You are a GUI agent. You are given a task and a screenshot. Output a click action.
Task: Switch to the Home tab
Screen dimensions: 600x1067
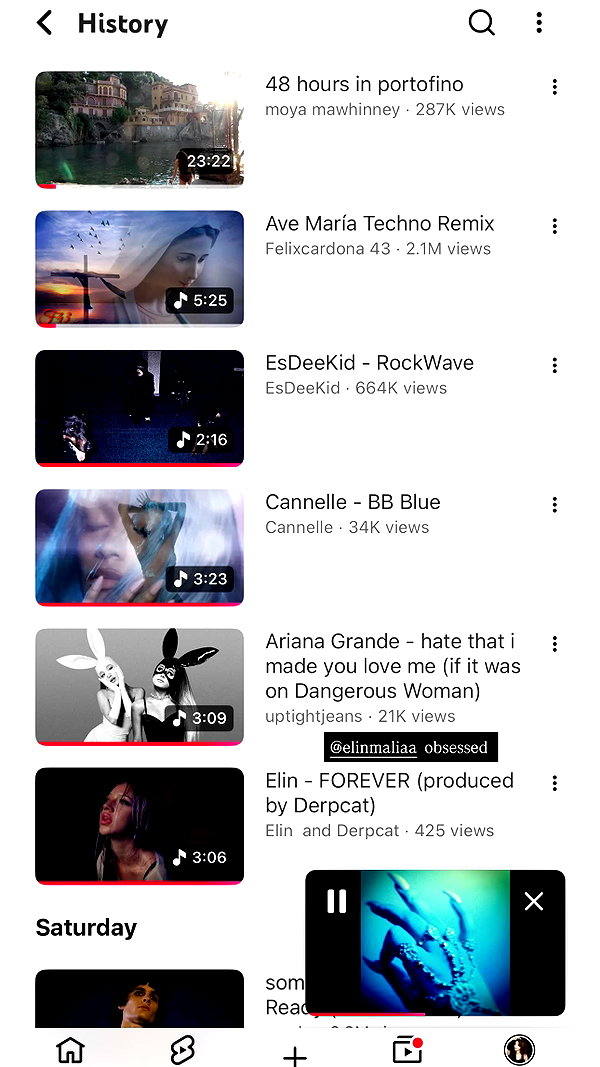pyautogui.click(x=70, y=1049)
